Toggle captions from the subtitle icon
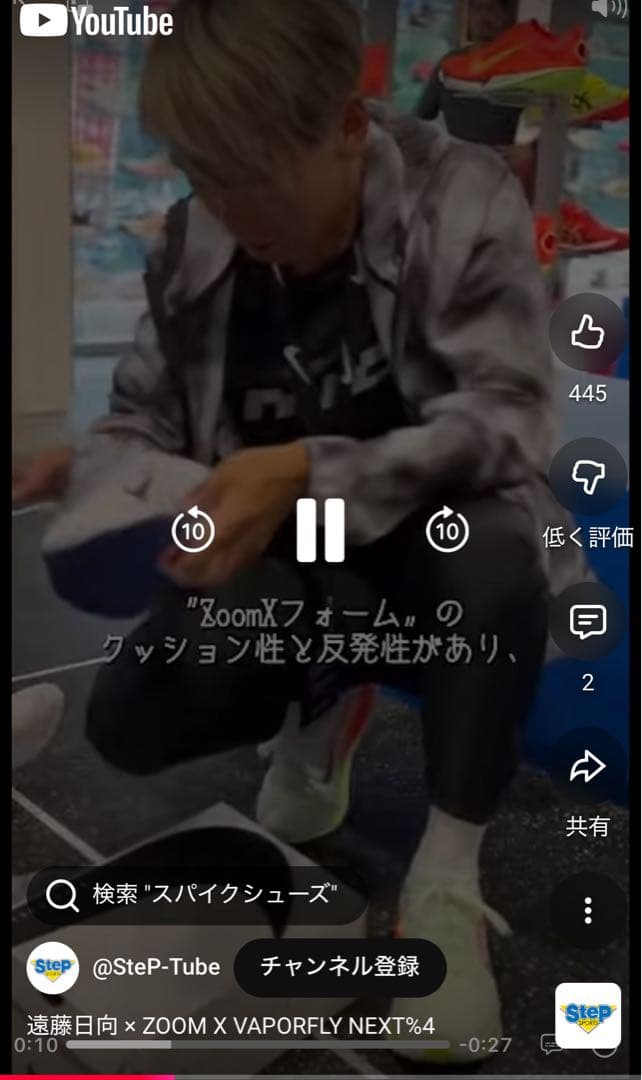 pyautogui.click(x=550, y=1045)
